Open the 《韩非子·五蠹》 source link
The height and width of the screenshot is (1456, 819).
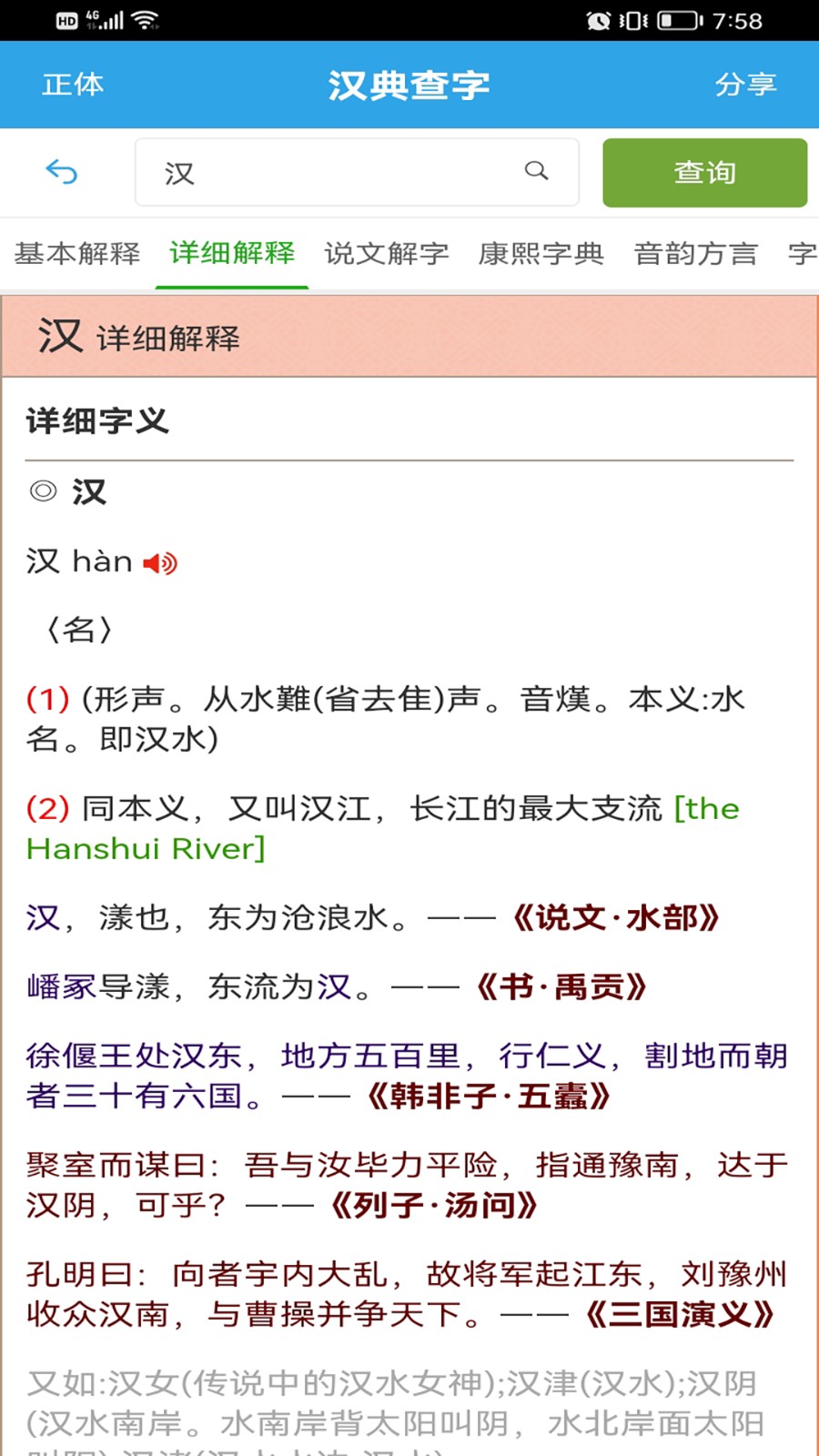(x=489, y=1096)
